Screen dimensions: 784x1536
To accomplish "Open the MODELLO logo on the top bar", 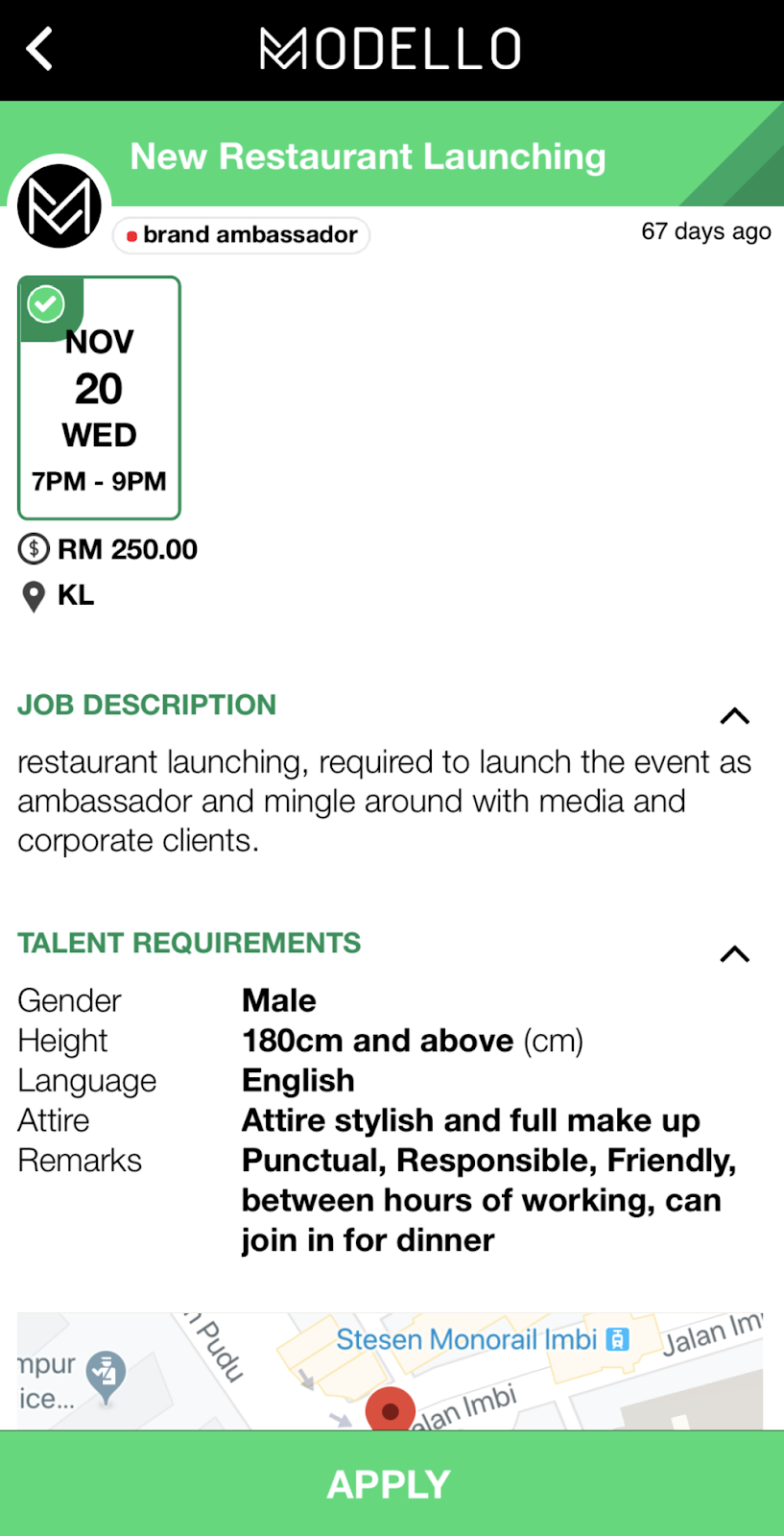I will pos(390,48).
